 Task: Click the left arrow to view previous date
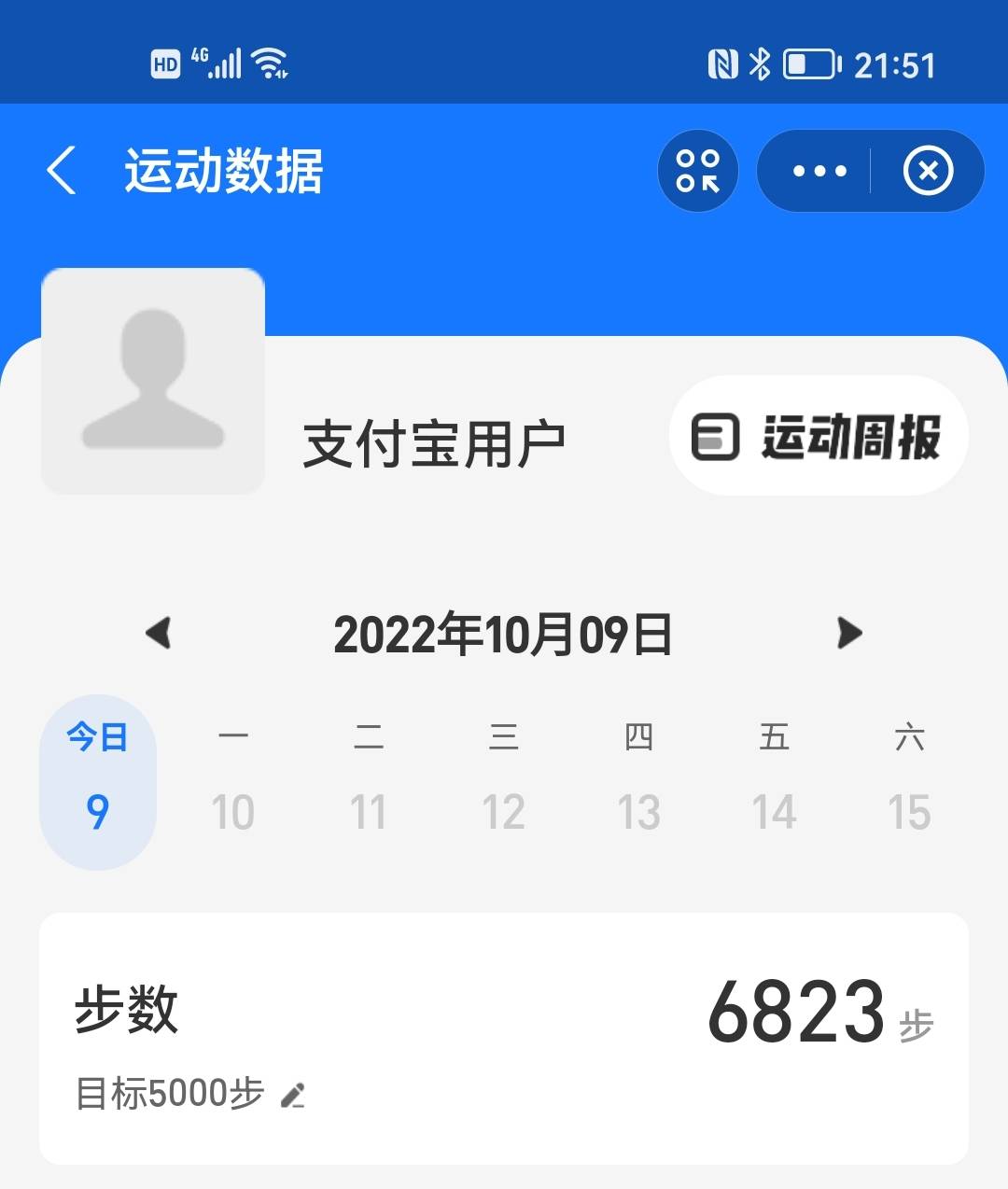pyautogui.click(x=159, y=632)
